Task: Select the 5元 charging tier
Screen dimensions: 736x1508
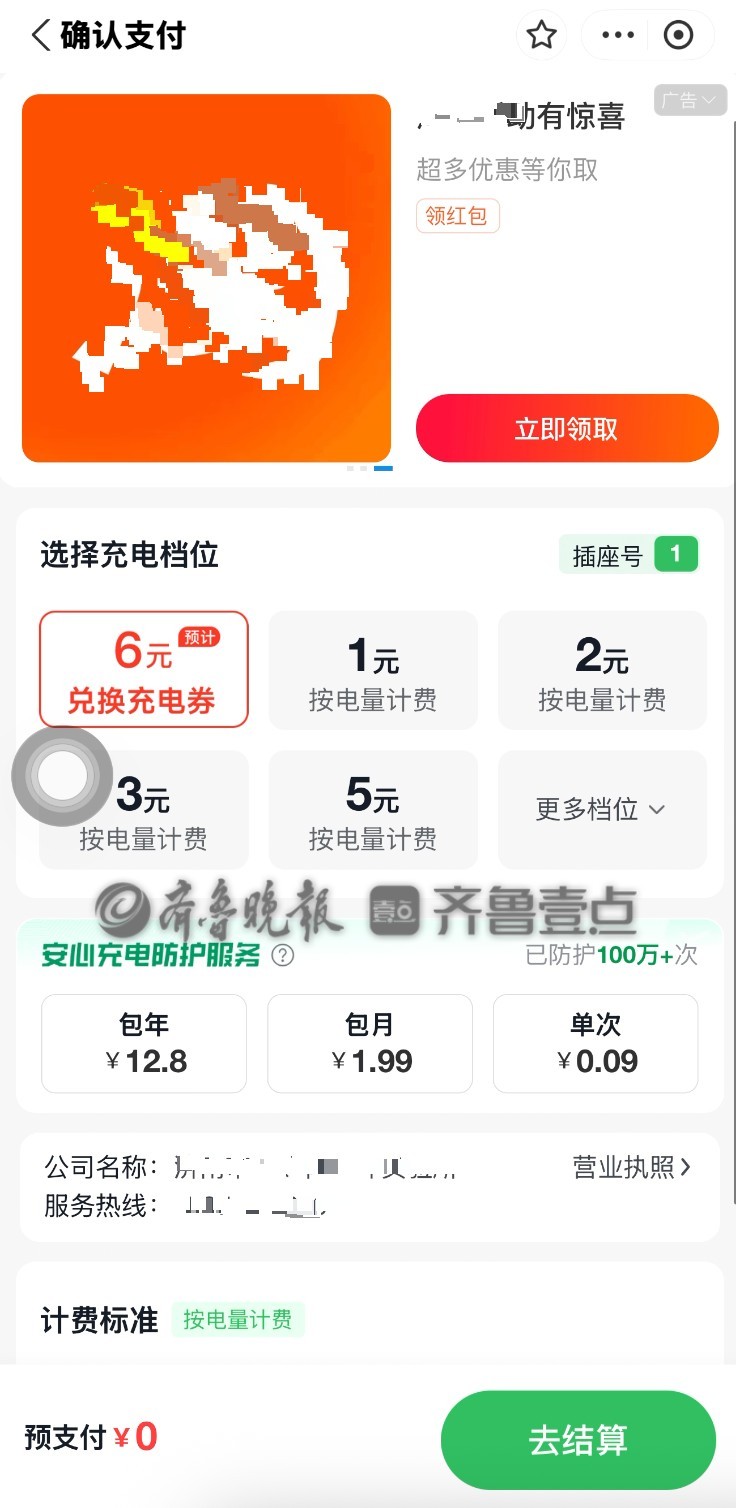Action: [x=373, y=808]
